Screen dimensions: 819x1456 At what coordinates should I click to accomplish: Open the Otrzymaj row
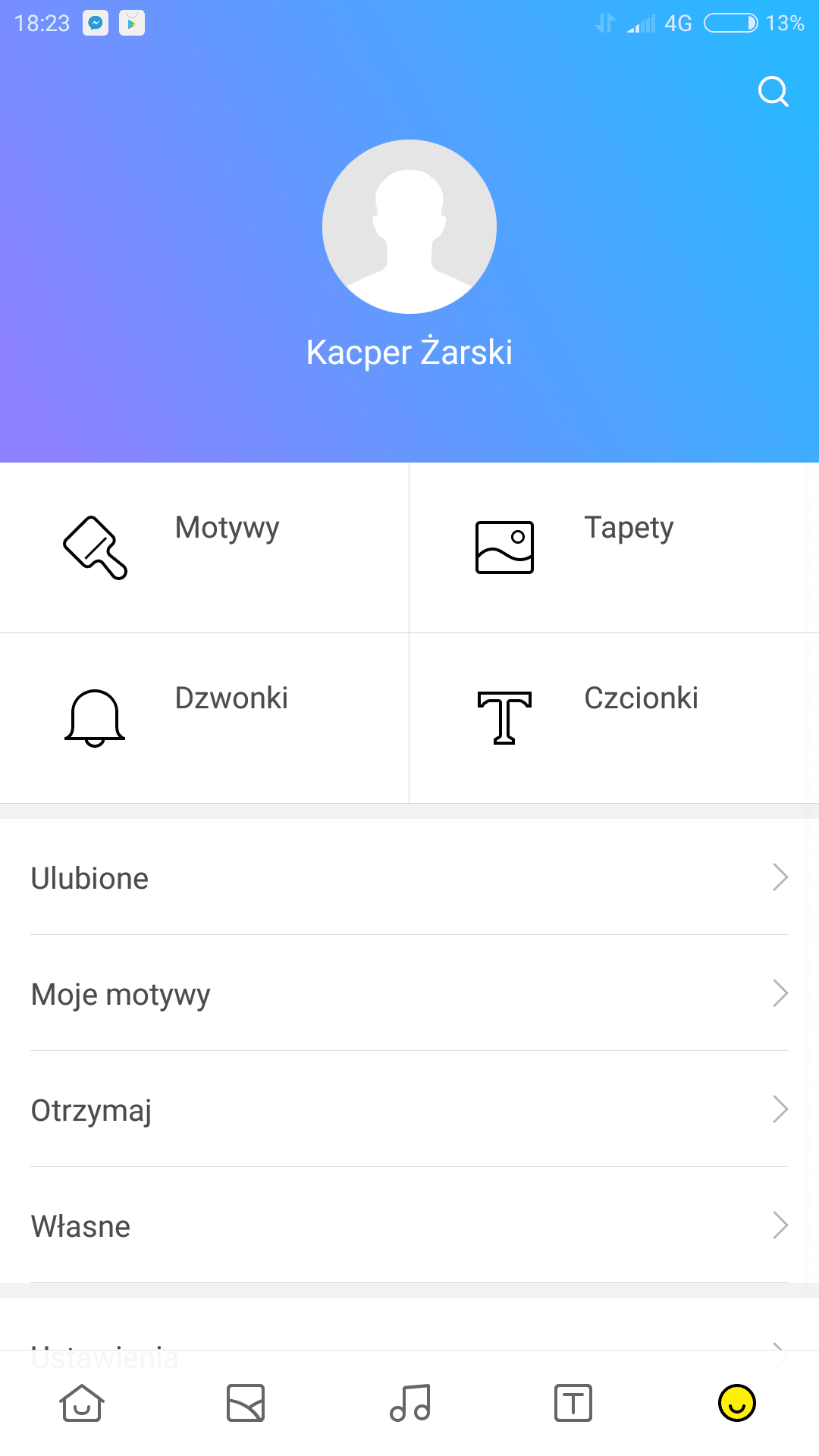409,1109
